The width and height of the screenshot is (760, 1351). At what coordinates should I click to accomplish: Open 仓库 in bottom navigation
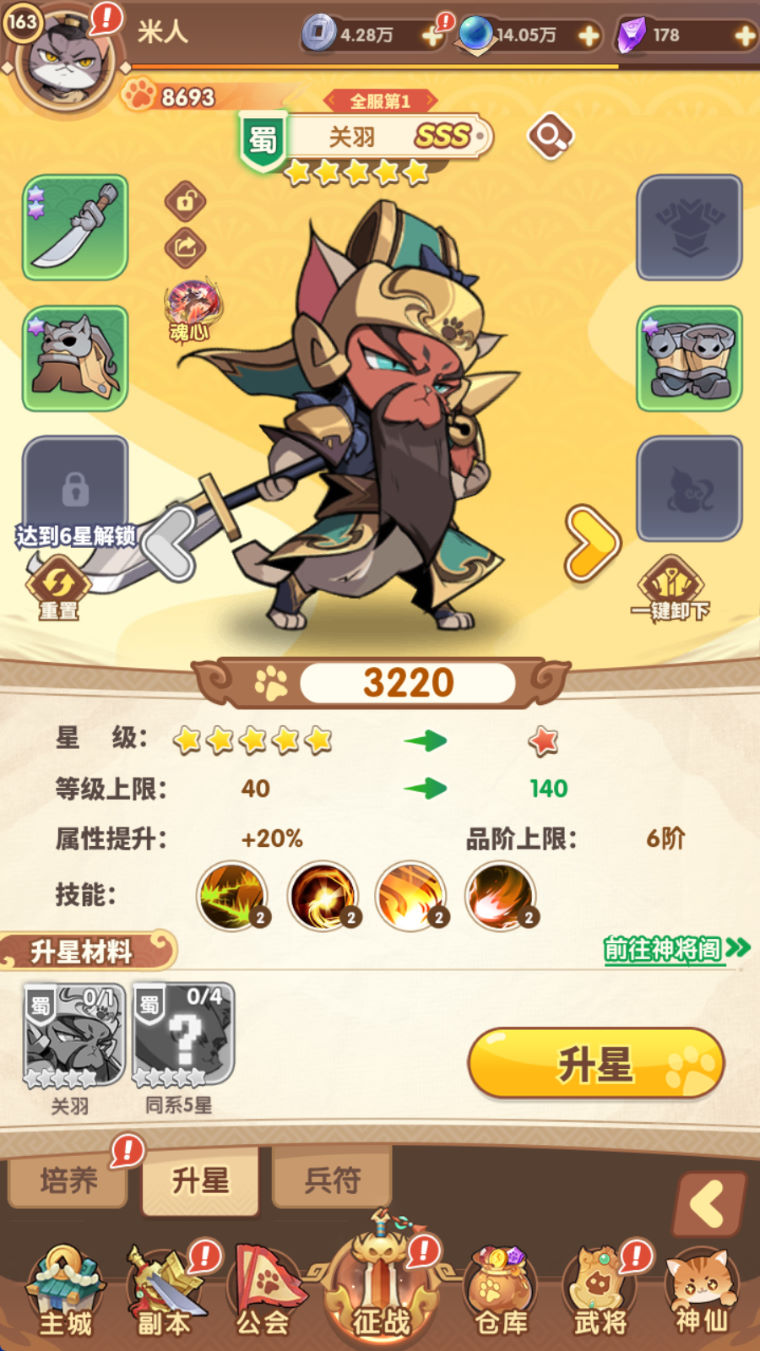(500, 1294)
